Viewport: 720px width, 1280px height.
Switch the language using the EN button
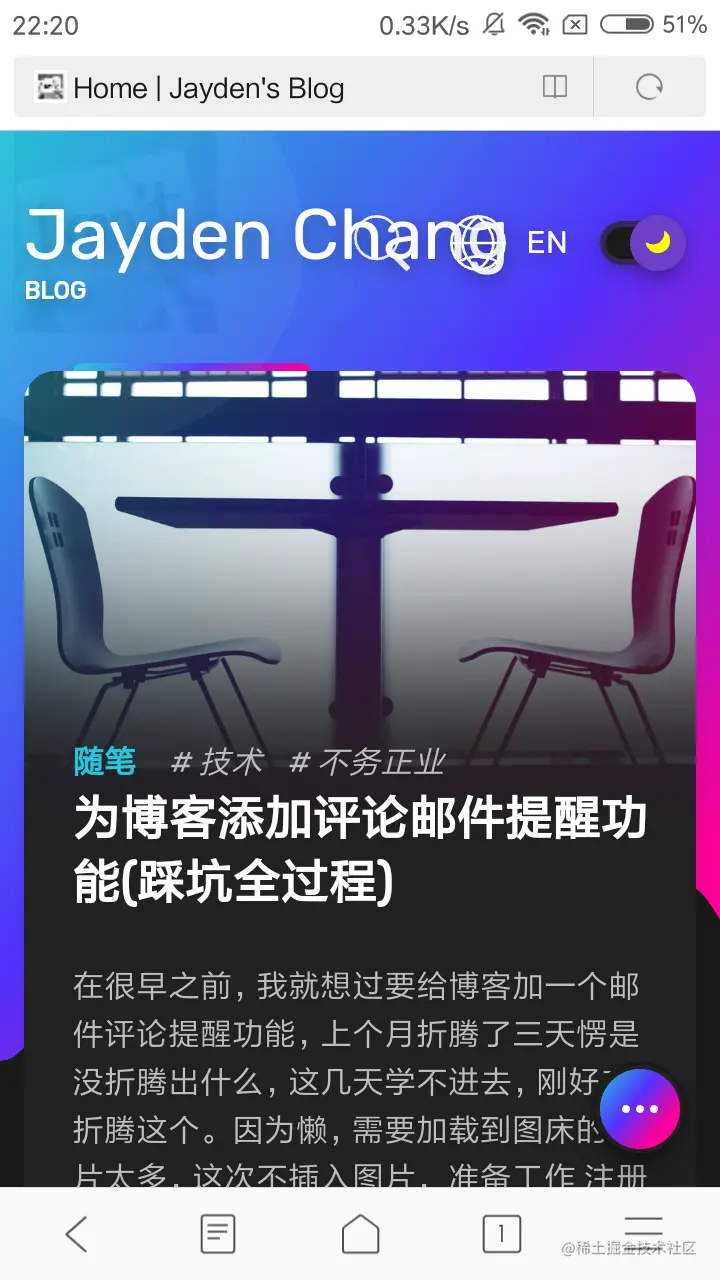click(x=547, y=243)
